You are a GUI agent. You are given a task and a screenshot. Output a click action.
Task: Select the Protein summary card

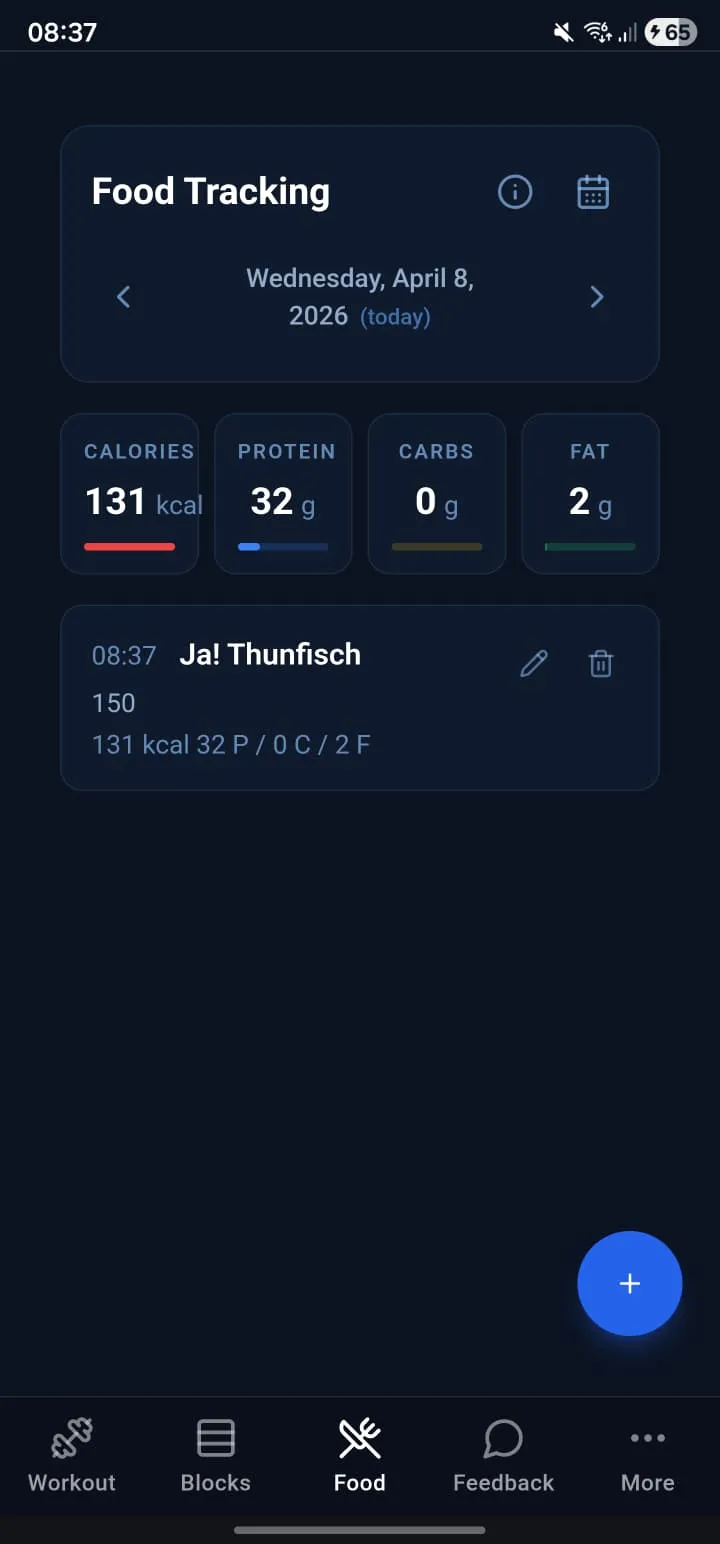[283, 493]
